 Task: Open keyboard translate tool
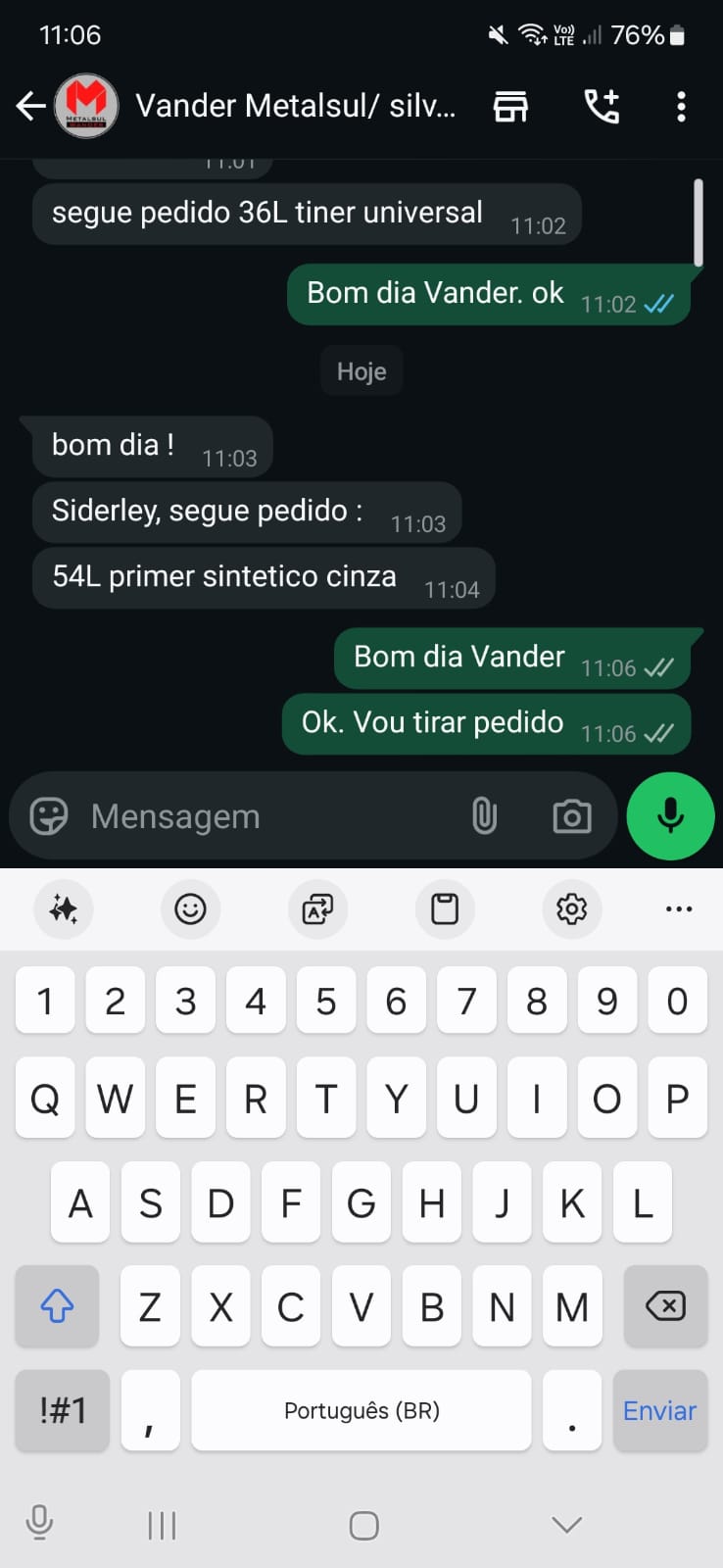317,909
